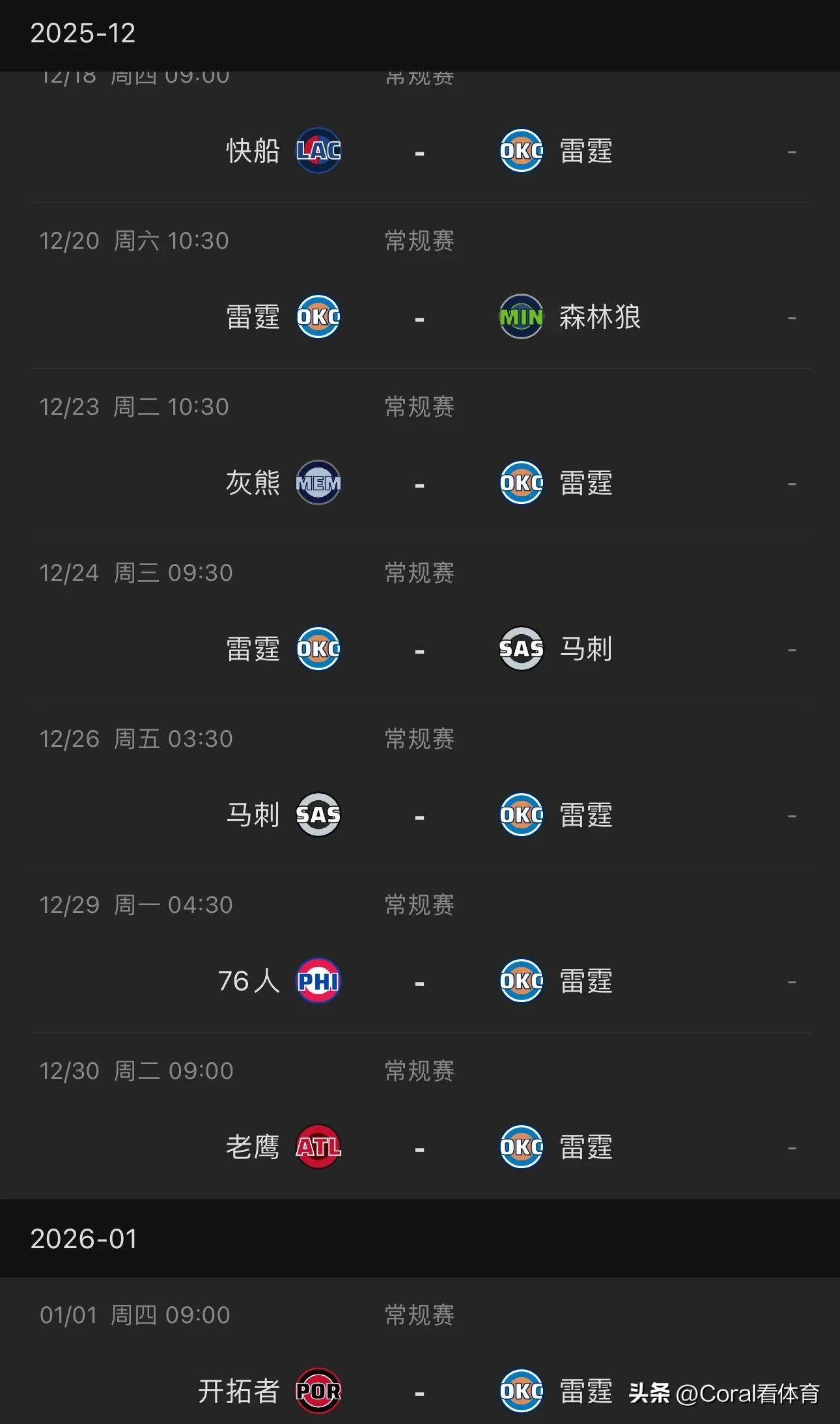Screen dimensions: 840x1424
Task: Click the Hawks ATL team logo
Action: pyautogui.click(x=317, y=1147)
